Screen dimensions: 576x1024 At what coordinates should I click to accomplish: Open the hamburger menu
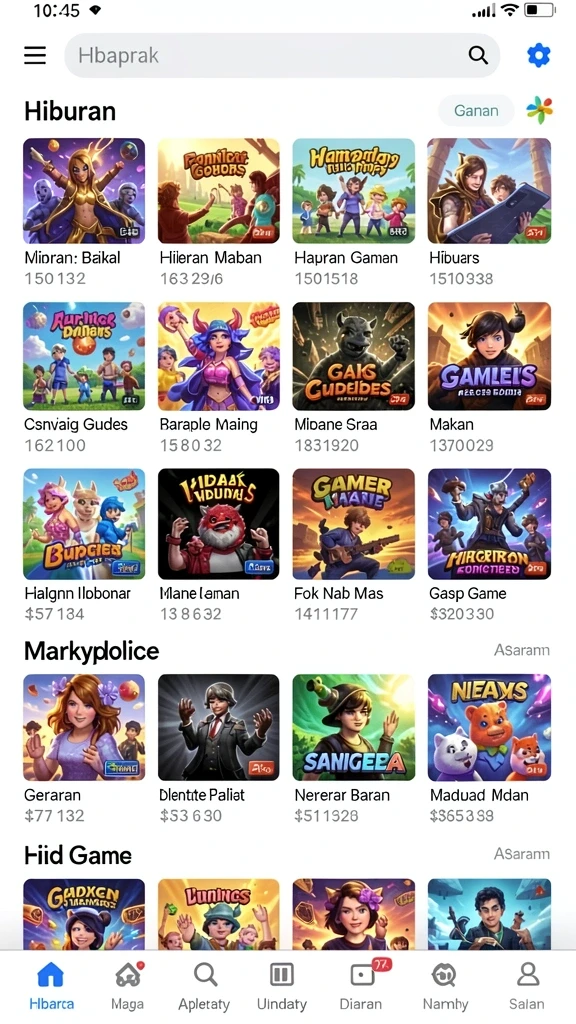[35, 56]
